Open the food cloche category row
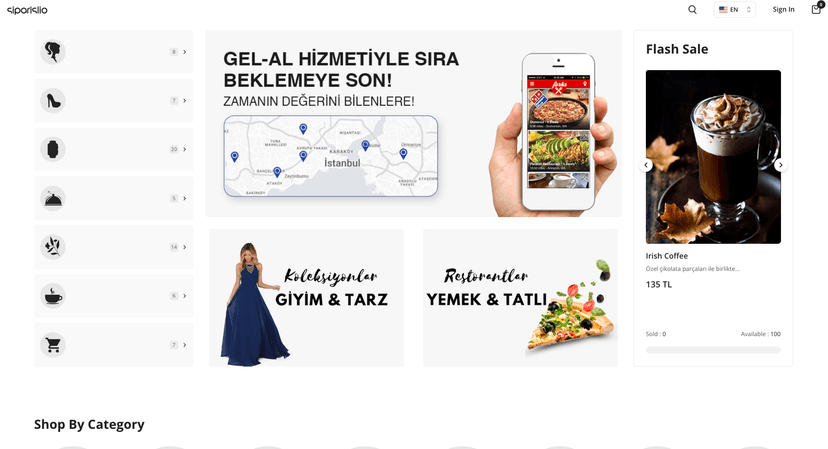Screen dimensions: 828x449 click(113, 198)
